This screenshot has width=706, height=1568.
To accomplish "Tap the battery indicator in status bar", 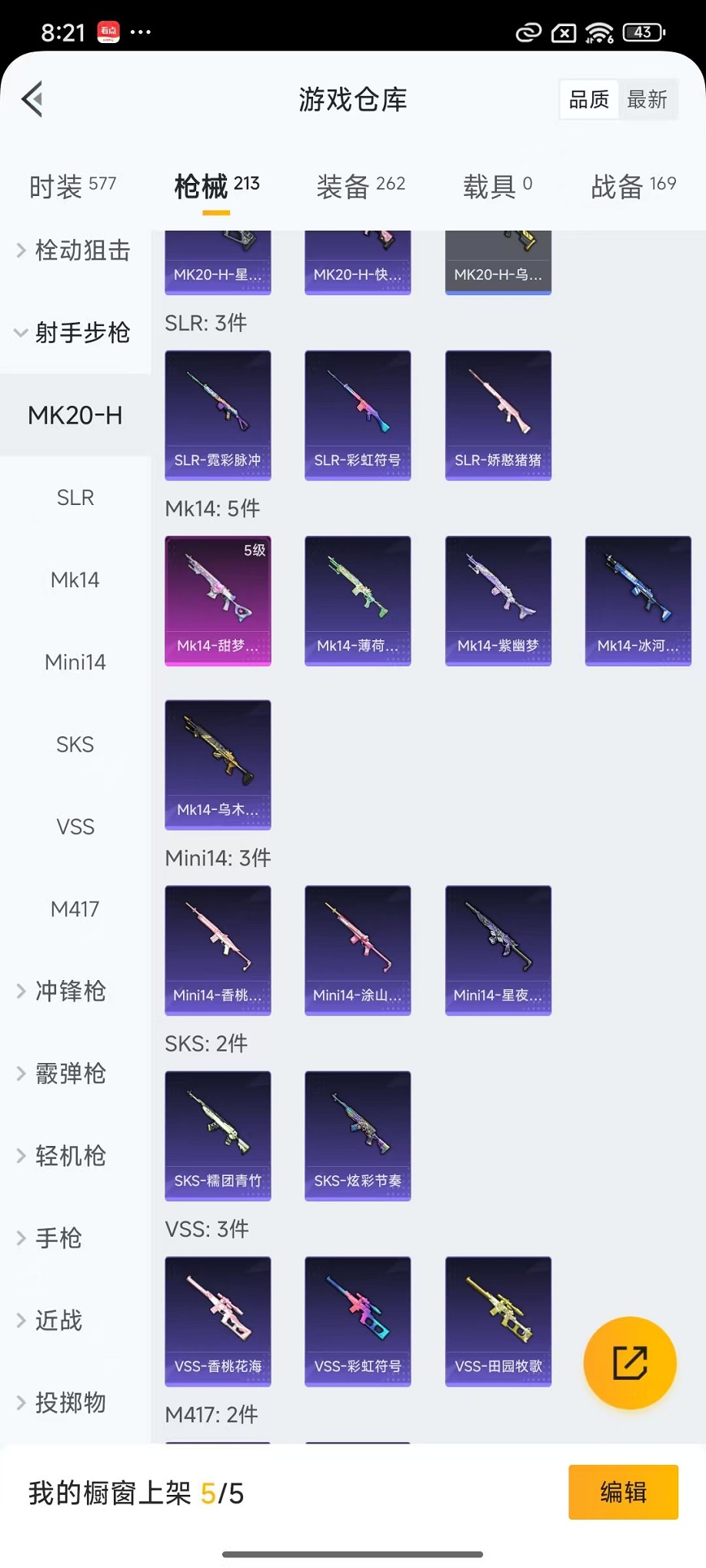I will click(x=644, y=33).
